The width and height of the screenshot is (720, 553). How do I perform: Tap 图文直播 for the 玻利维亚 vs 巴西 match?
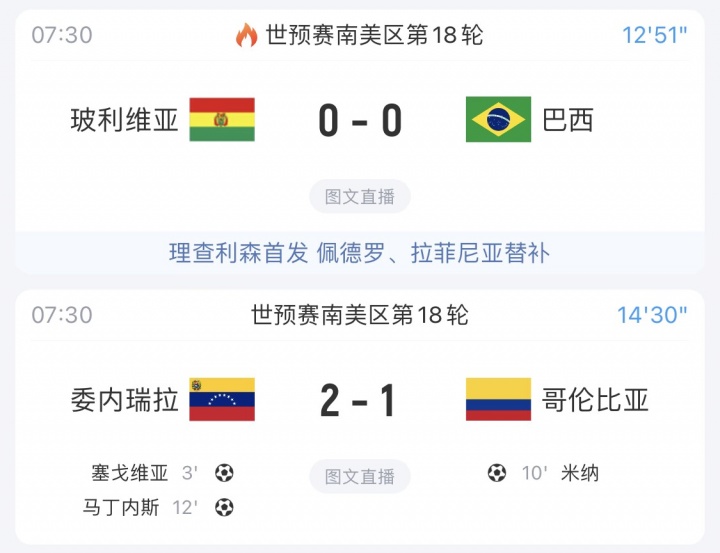[360, 197]
